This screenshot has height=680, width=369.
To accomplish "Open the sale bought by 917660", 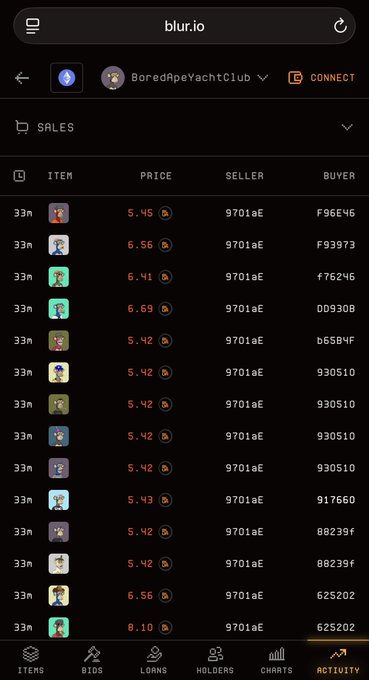I will pyautogui.click(x=184, y=500).
